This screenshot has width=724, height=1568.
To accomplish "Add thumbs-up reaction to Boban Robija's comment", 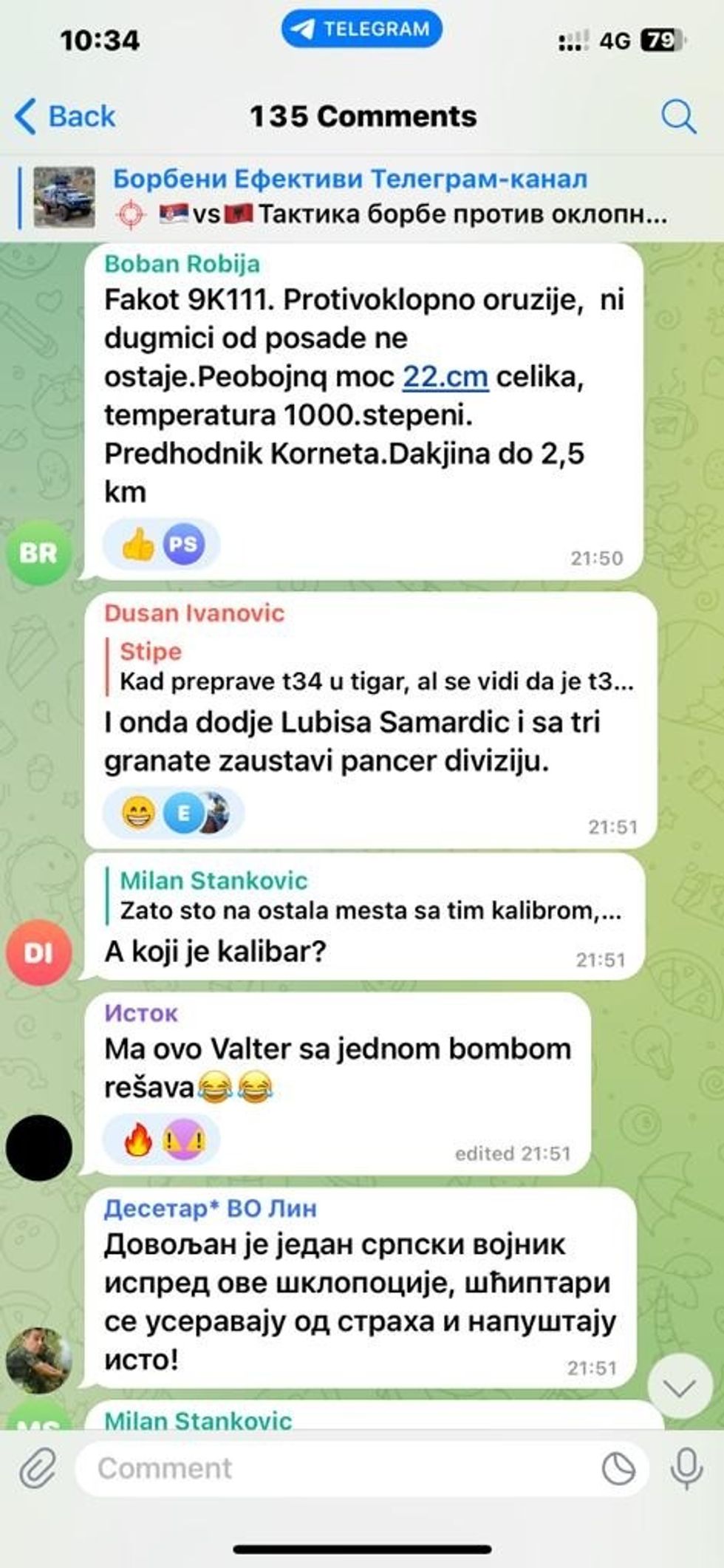I will [x=138, y=545].
